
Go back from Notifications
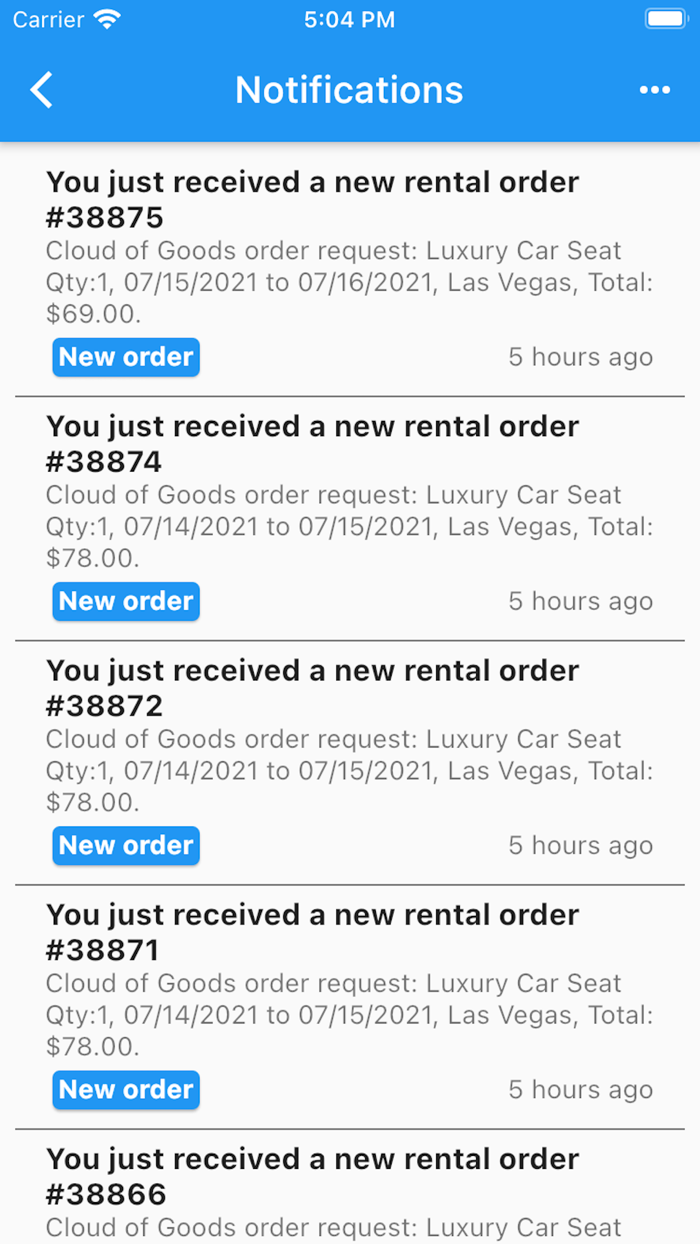[42, 90]
